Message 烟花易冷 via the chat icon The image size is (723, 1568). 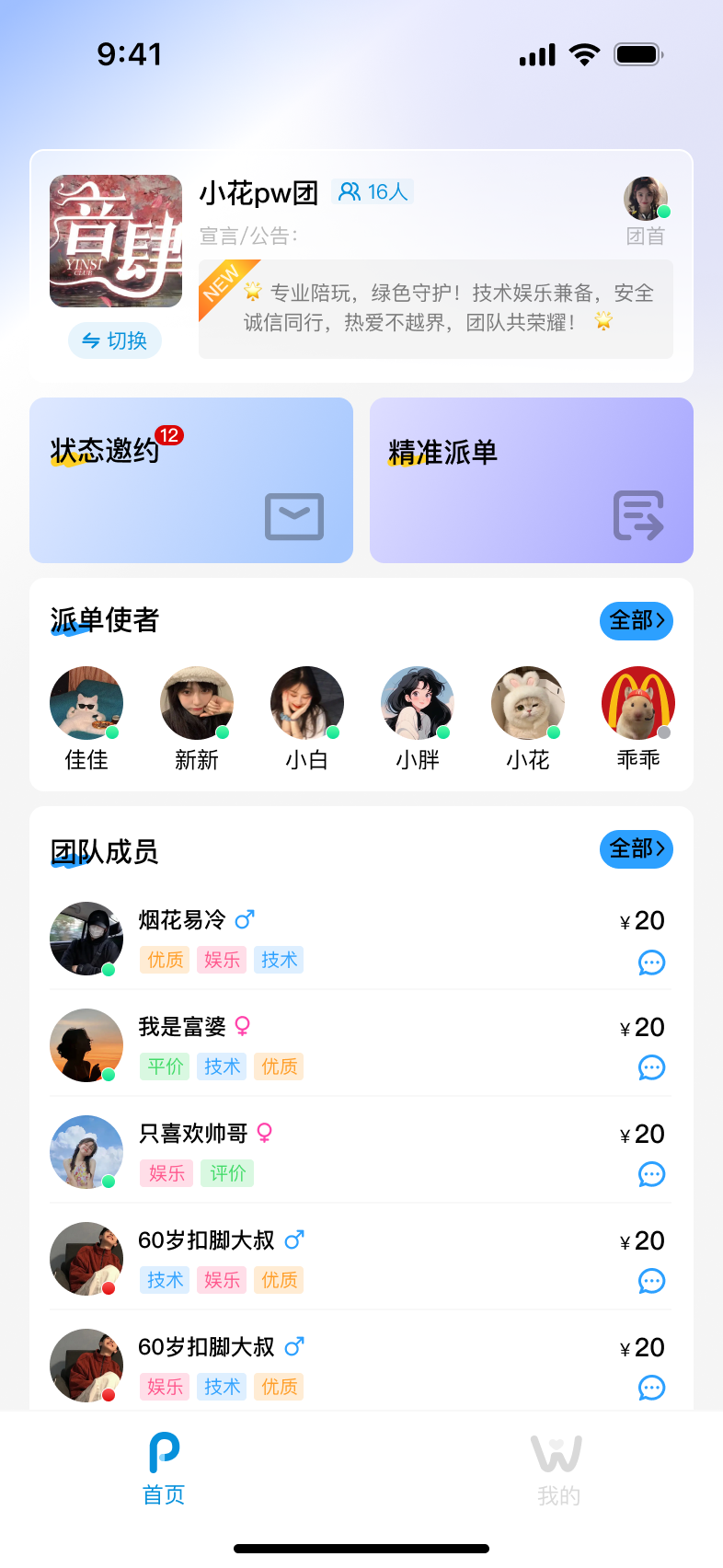tap(651, 963)
